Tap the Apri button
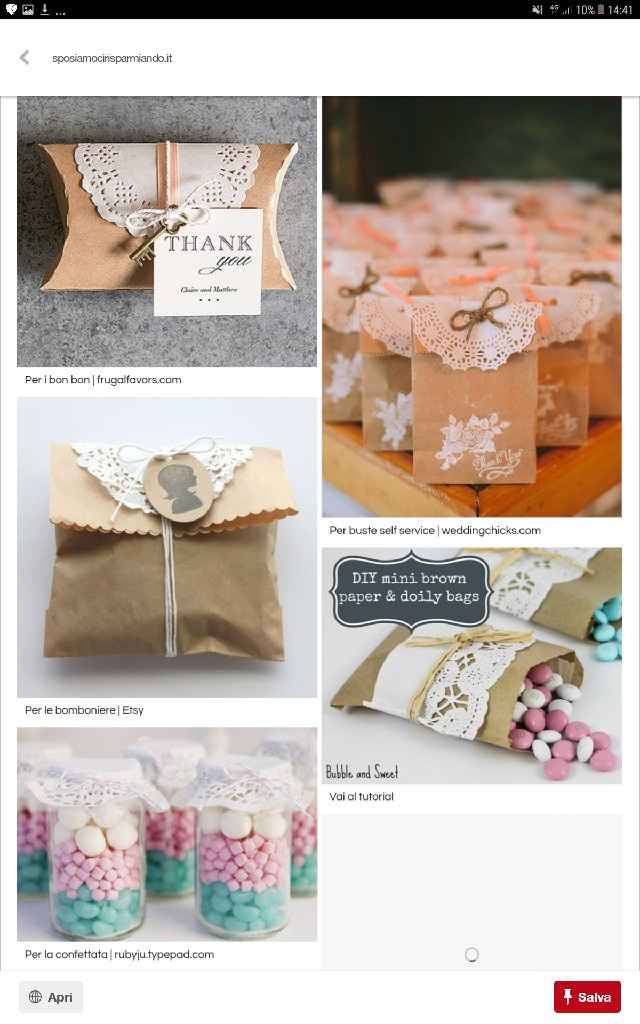640x1024 pixels. coord(51,997)
